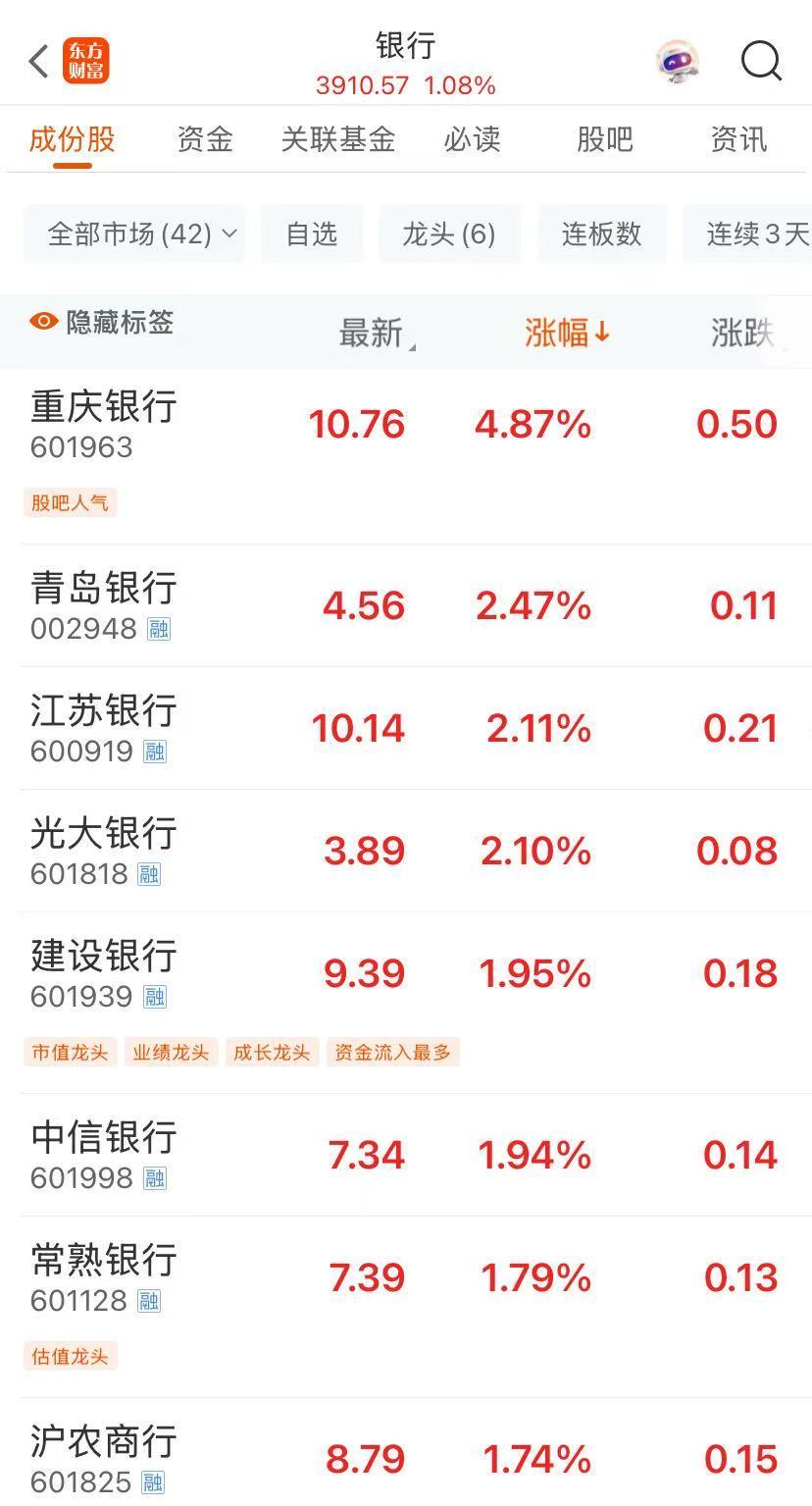
Task: Sort list by 最新 price
Action: [374, 334]
